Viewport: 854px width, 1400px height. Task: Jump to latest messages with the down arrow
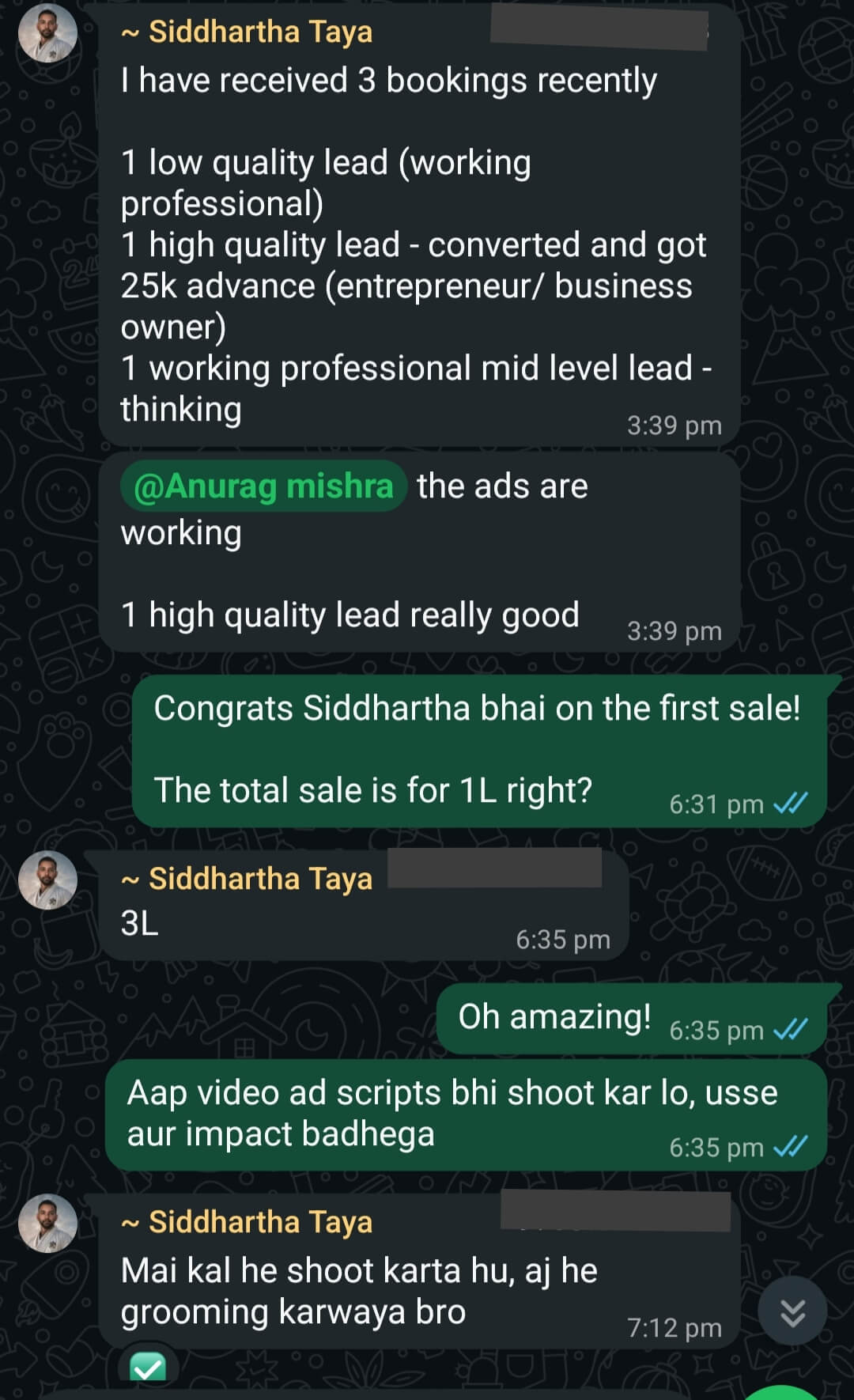[x=792, y=1312]
